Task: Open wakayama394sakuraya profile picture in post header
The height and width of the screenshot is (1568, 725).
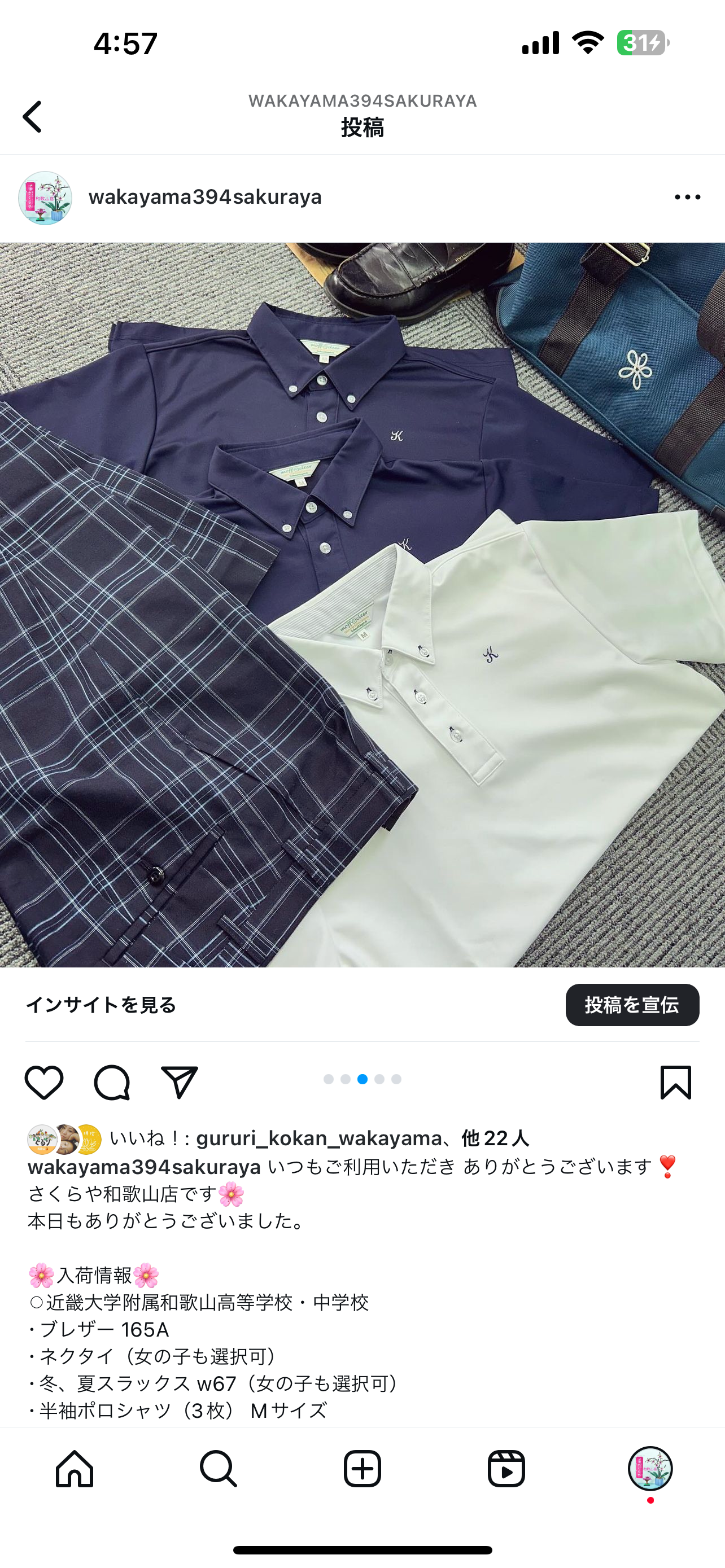Action: [45, 198]
